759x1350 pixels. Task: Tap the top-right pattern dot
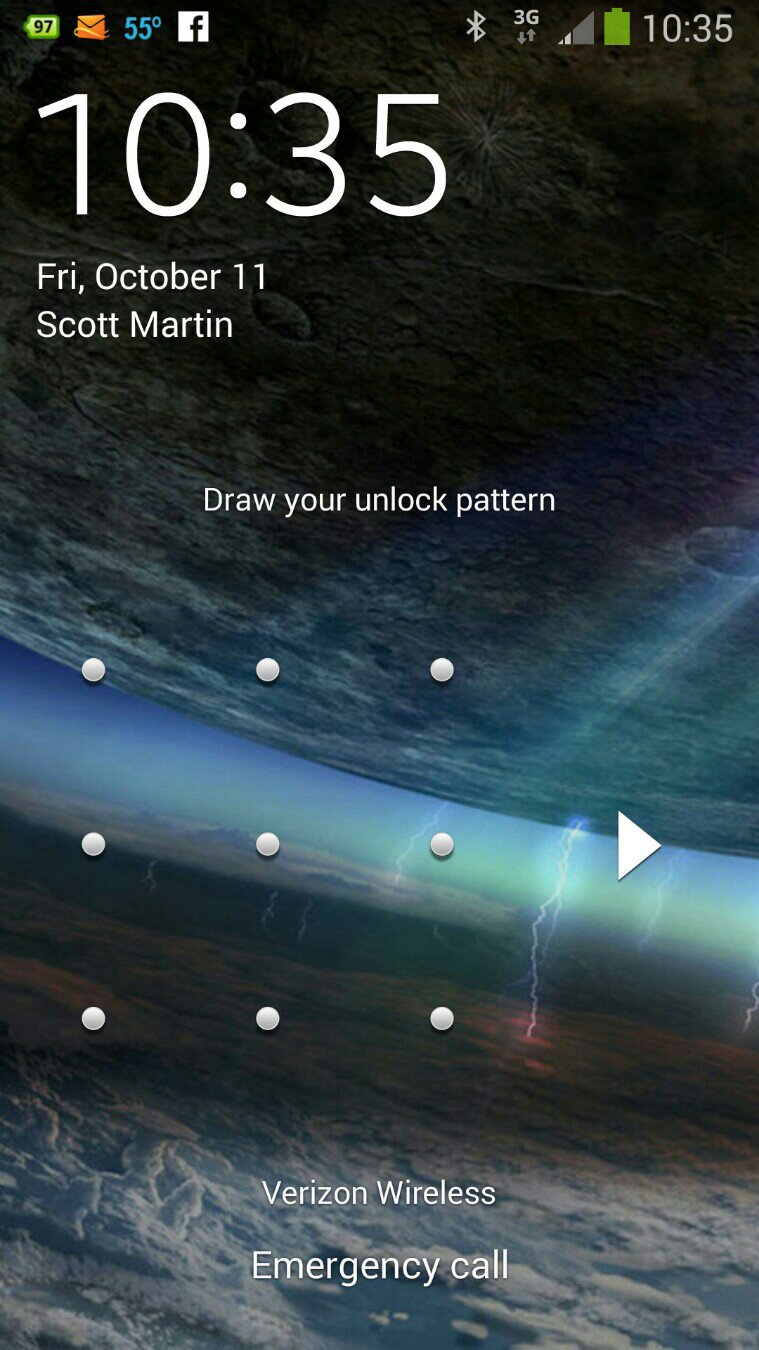click(442, 670)
